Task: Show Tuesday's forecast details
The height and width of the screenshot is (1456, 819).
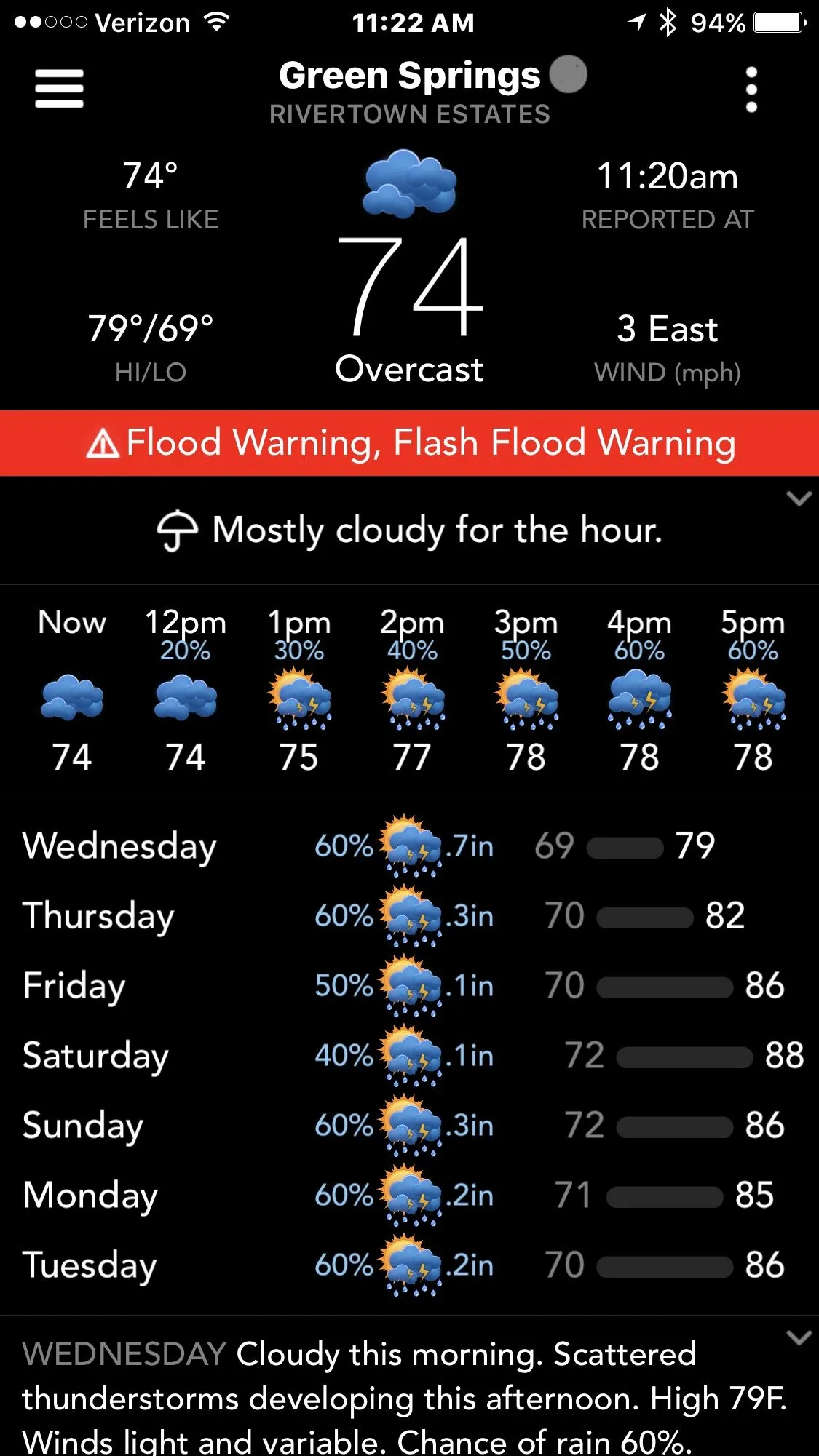Action: (x=408, y=1265)
